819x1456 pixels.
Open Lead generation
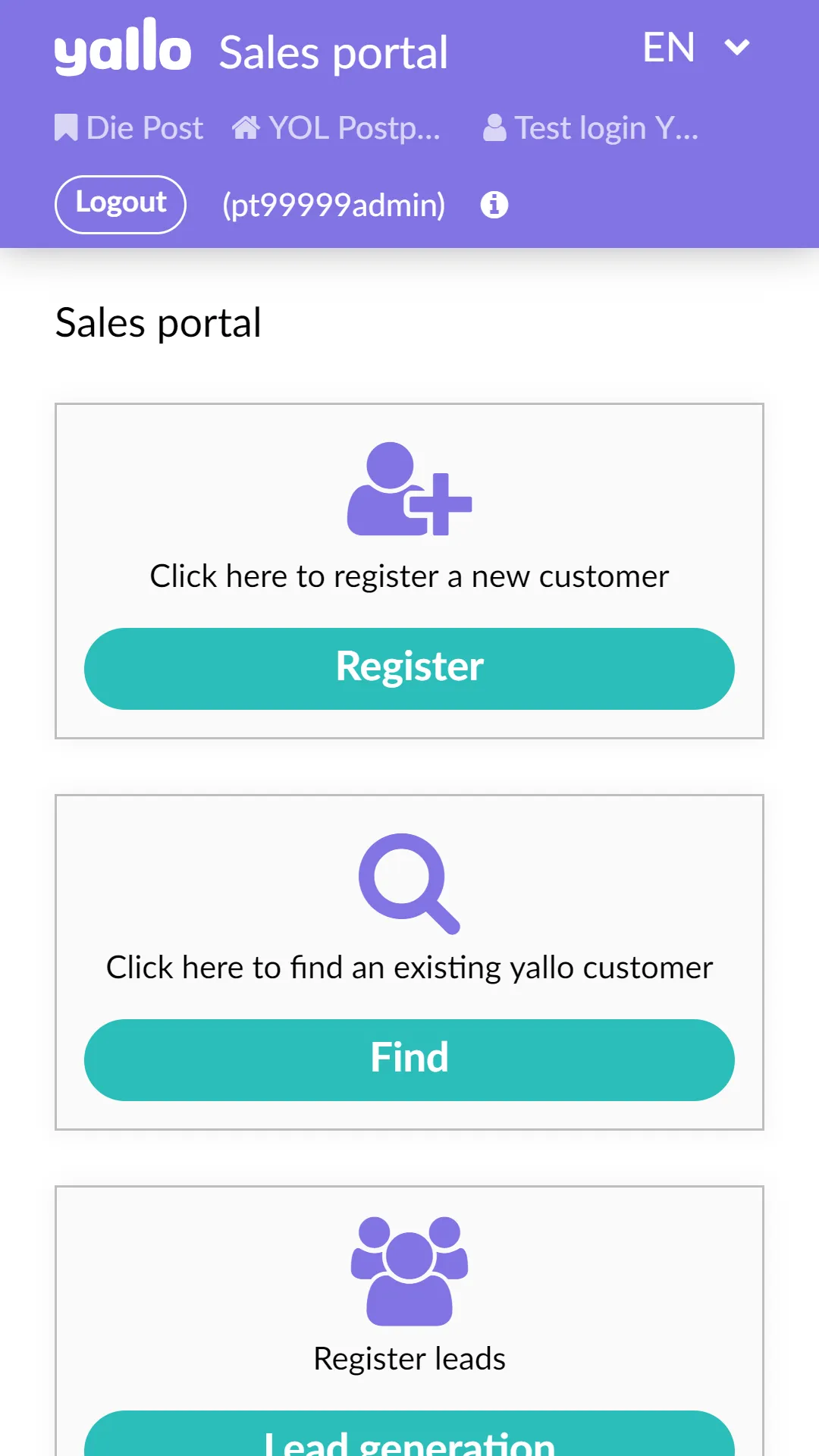409,1436
